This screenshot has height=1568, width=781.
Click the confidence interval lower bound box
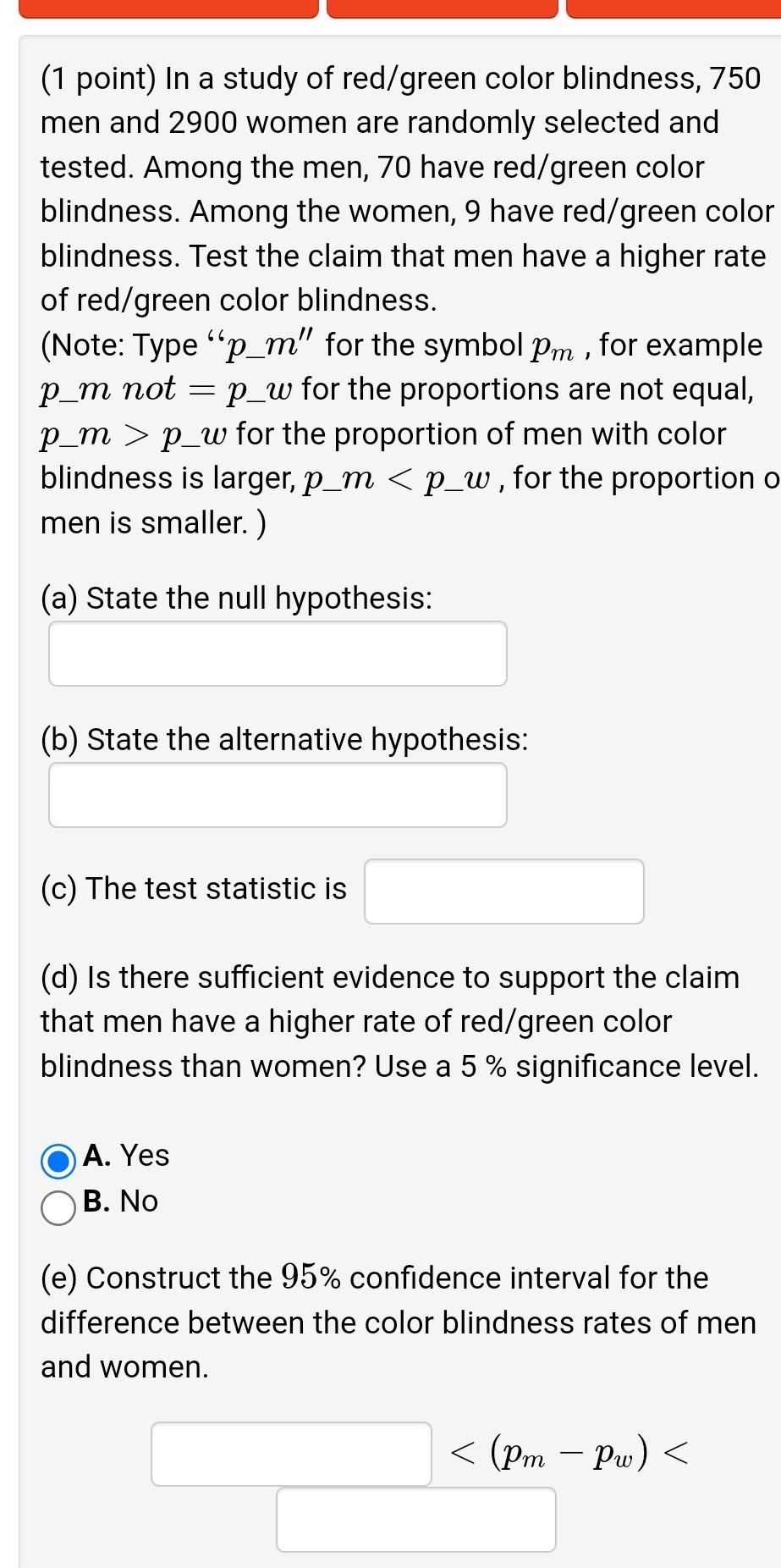click(291, 1454)
